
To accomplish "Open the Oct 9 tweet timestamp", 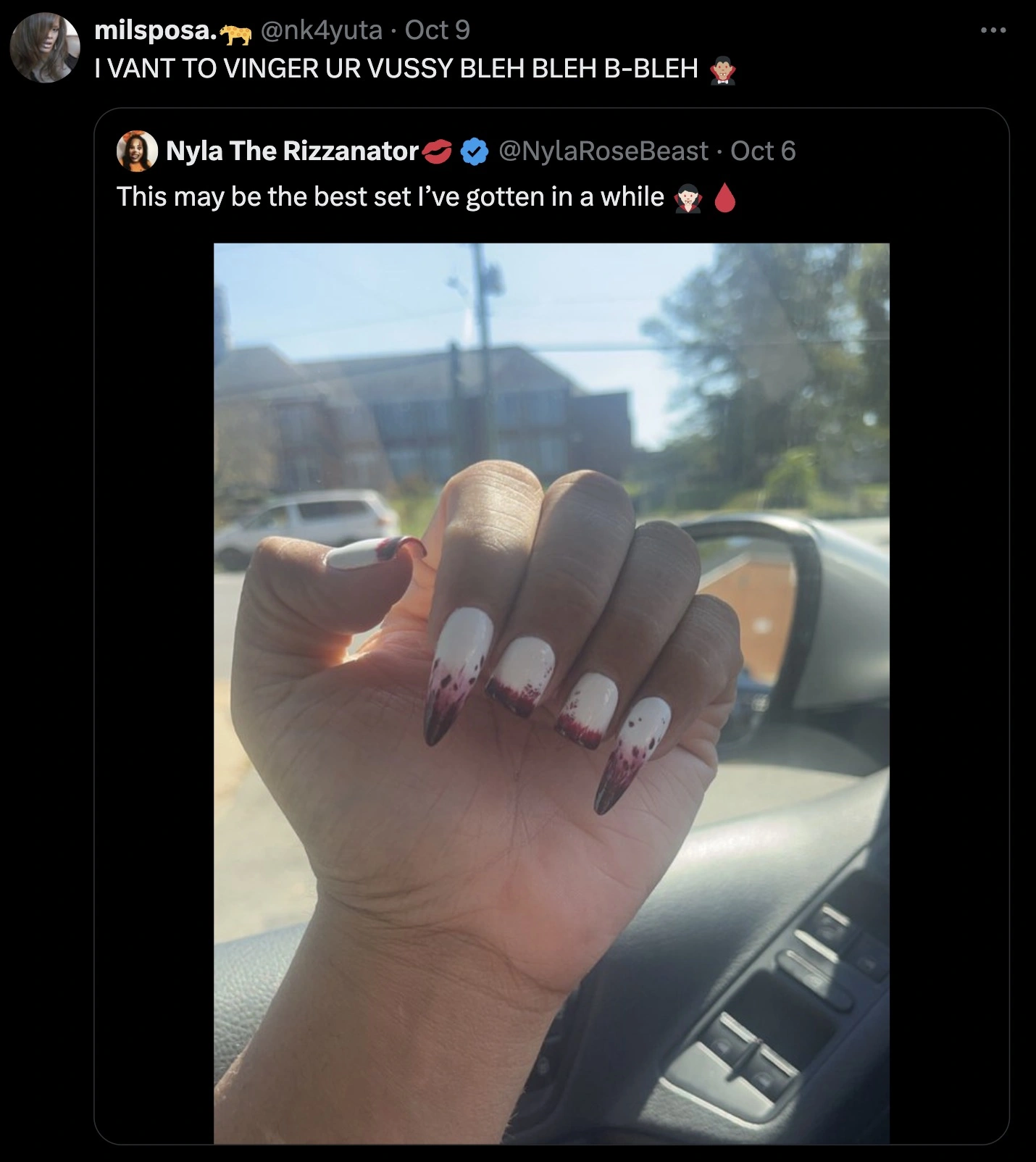I will [x=437, y=30].
